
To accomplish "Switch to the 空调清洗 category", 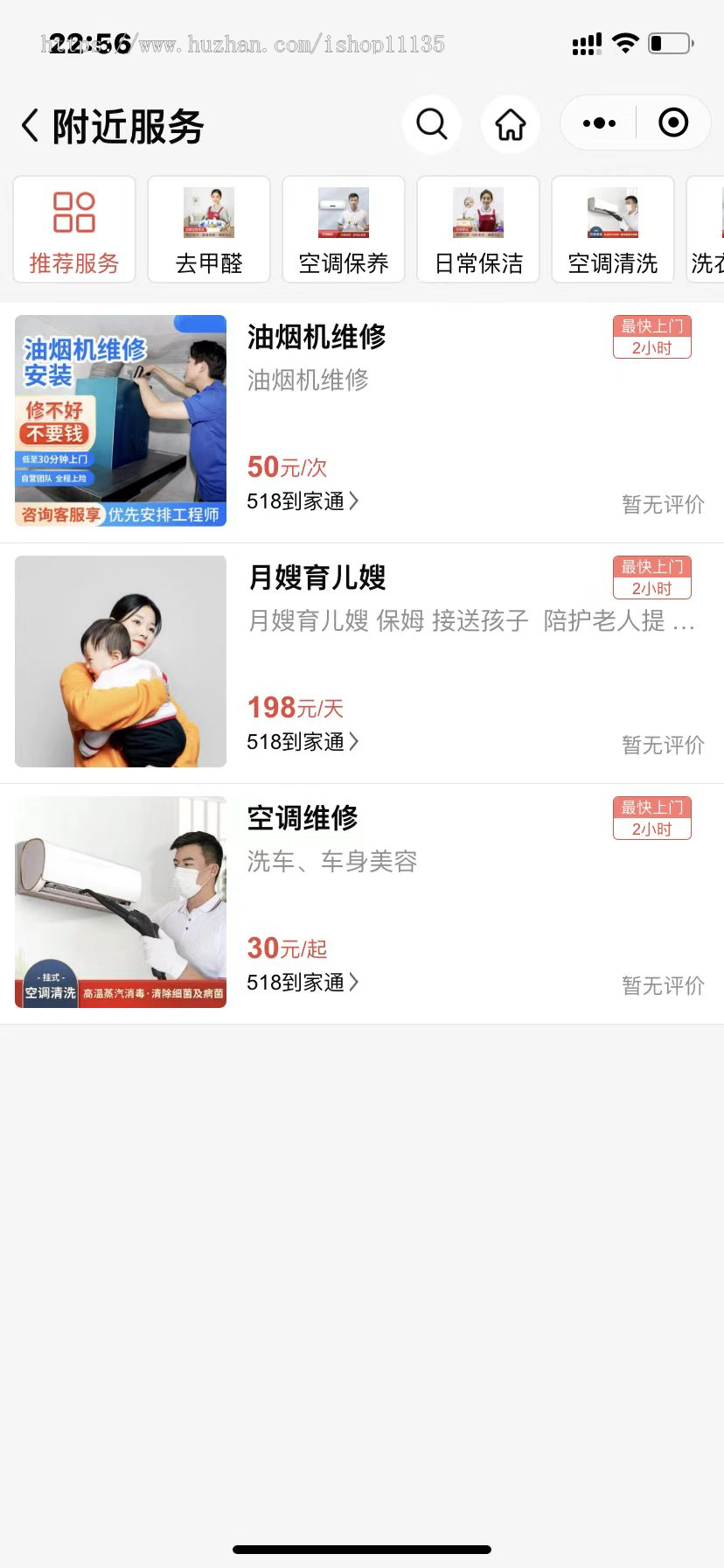I will (613, 230).
